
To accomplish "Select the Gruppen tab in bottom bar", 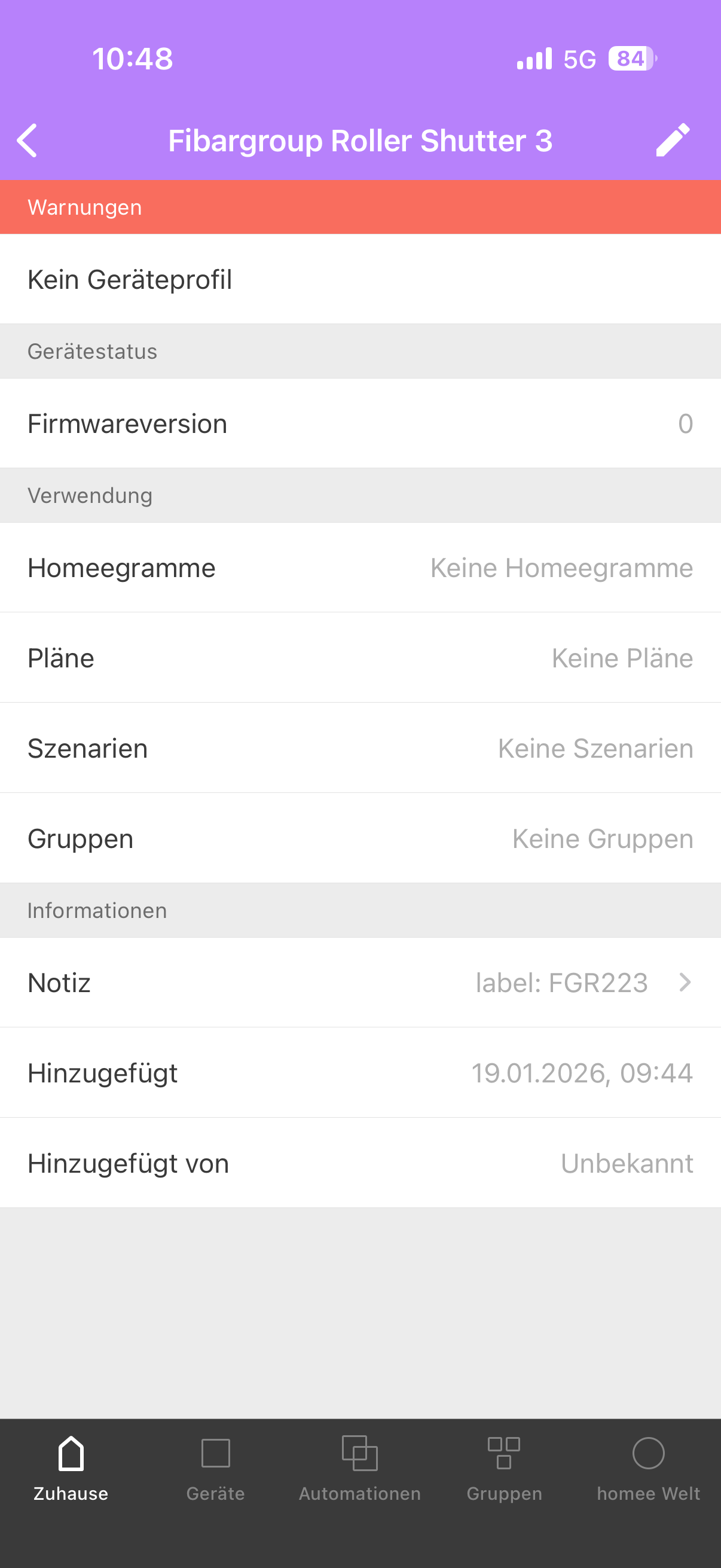I will [504, 1468].
